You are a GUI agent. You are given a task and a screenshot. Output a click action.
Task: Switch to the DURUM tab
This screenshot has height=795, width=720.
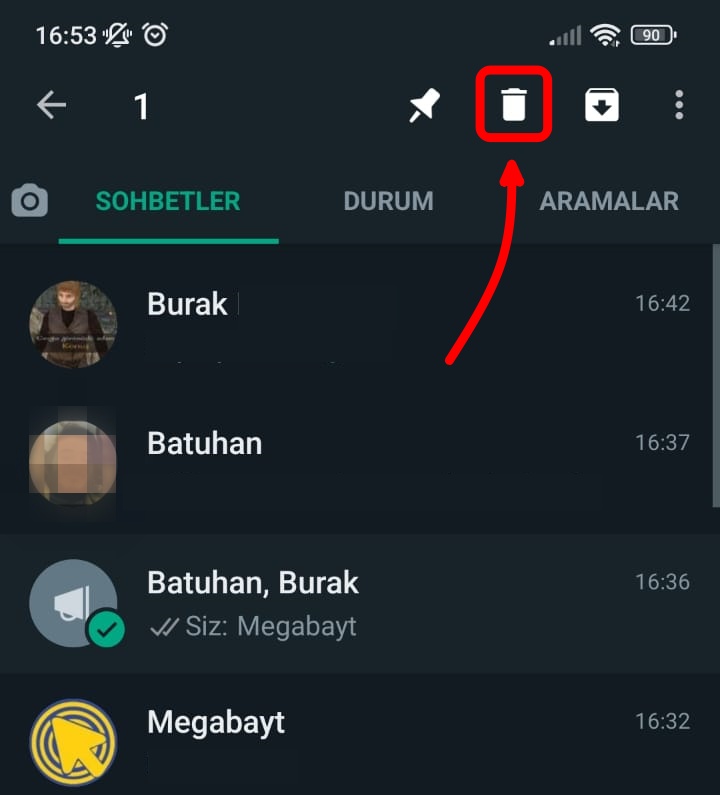click(389, 201)
